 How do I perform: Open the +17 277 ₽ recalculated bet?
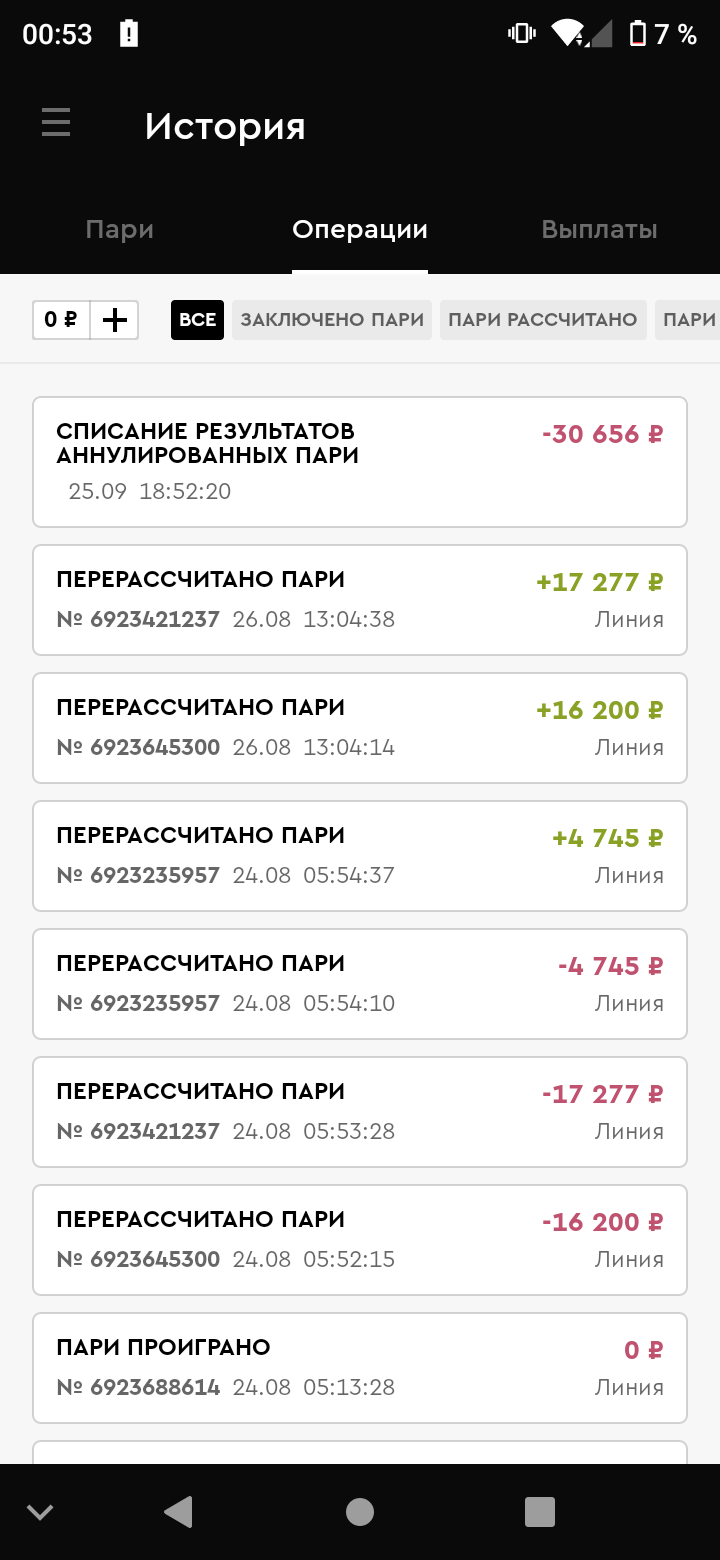[360, 600]
